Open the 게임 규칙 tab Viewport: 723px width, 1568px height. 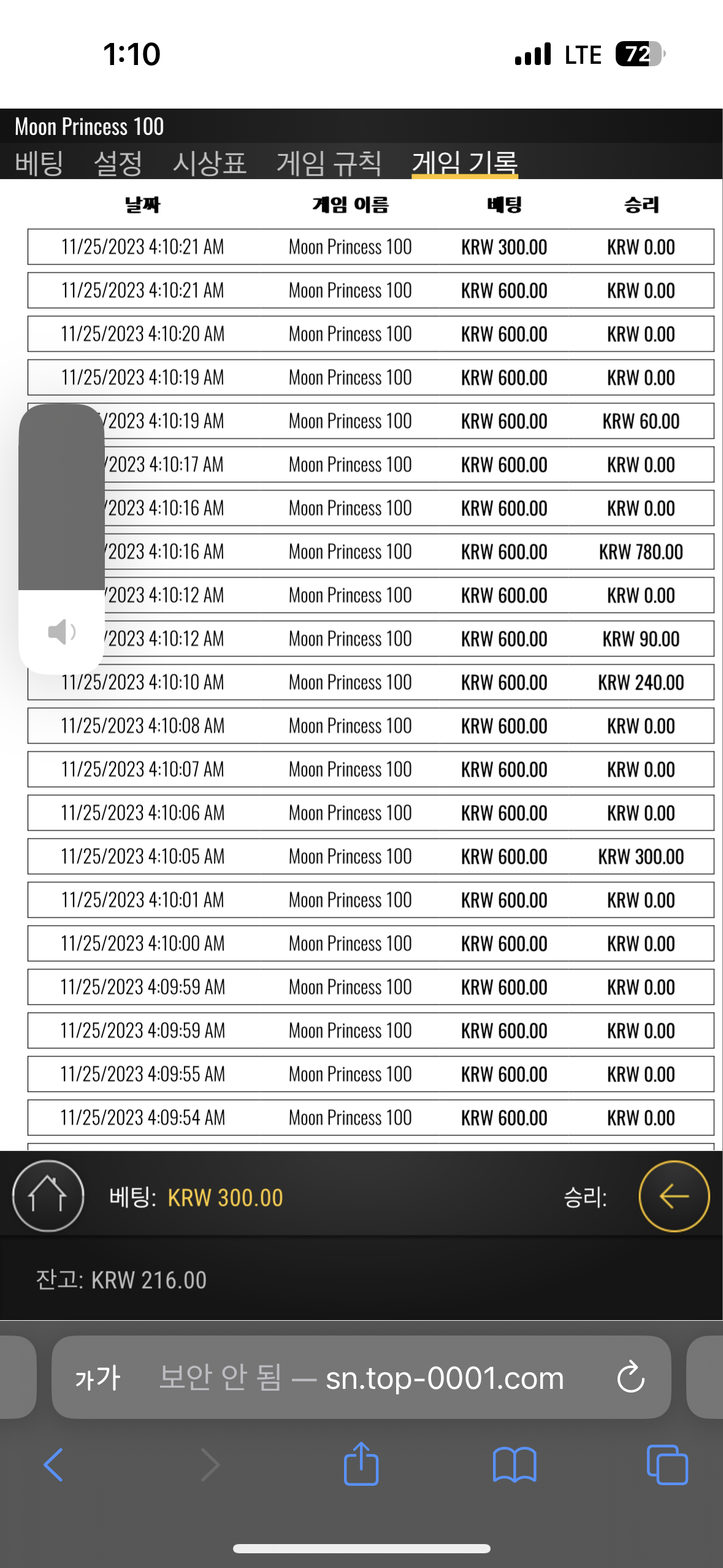coord(329,163)
